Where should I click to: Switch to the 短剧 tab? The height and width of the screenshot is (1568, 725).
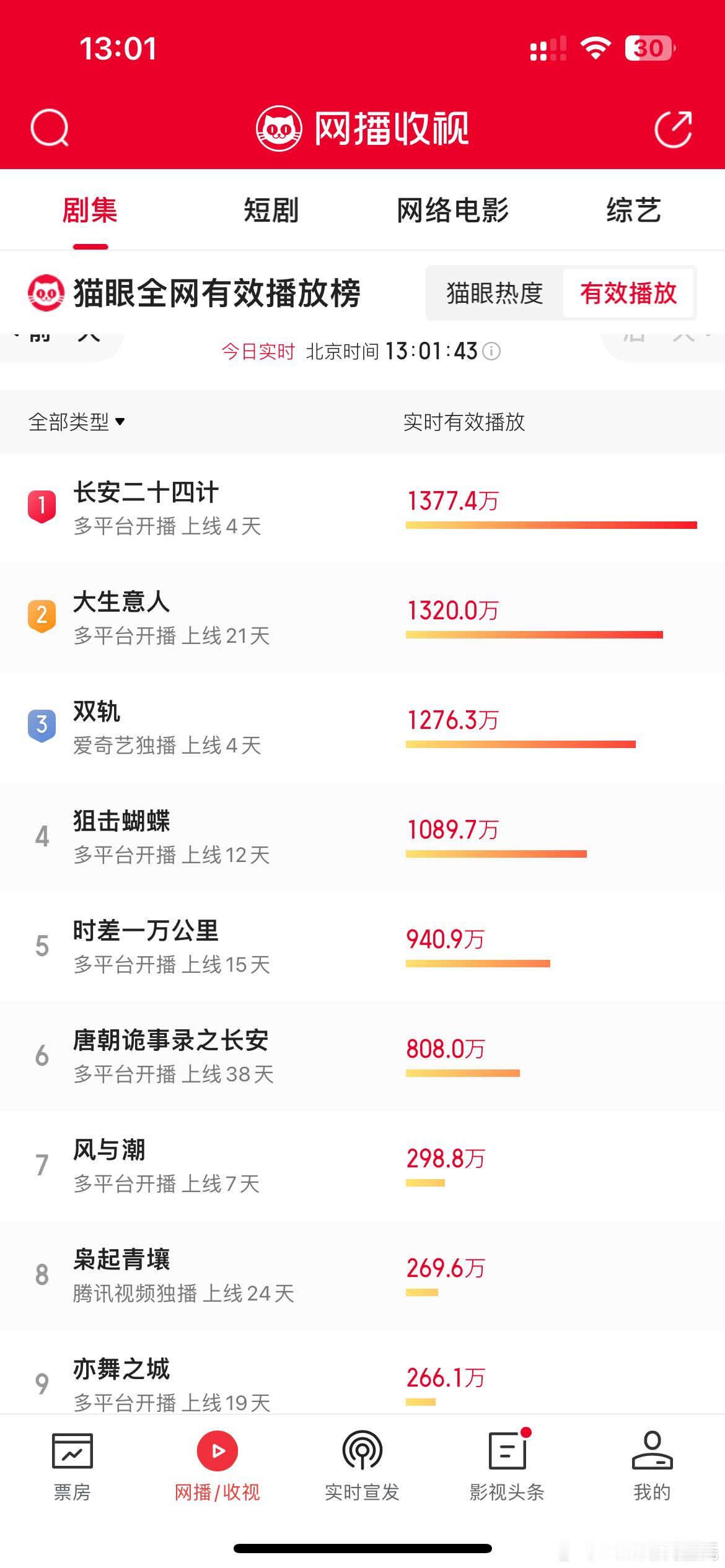click(x=271, y=211)
